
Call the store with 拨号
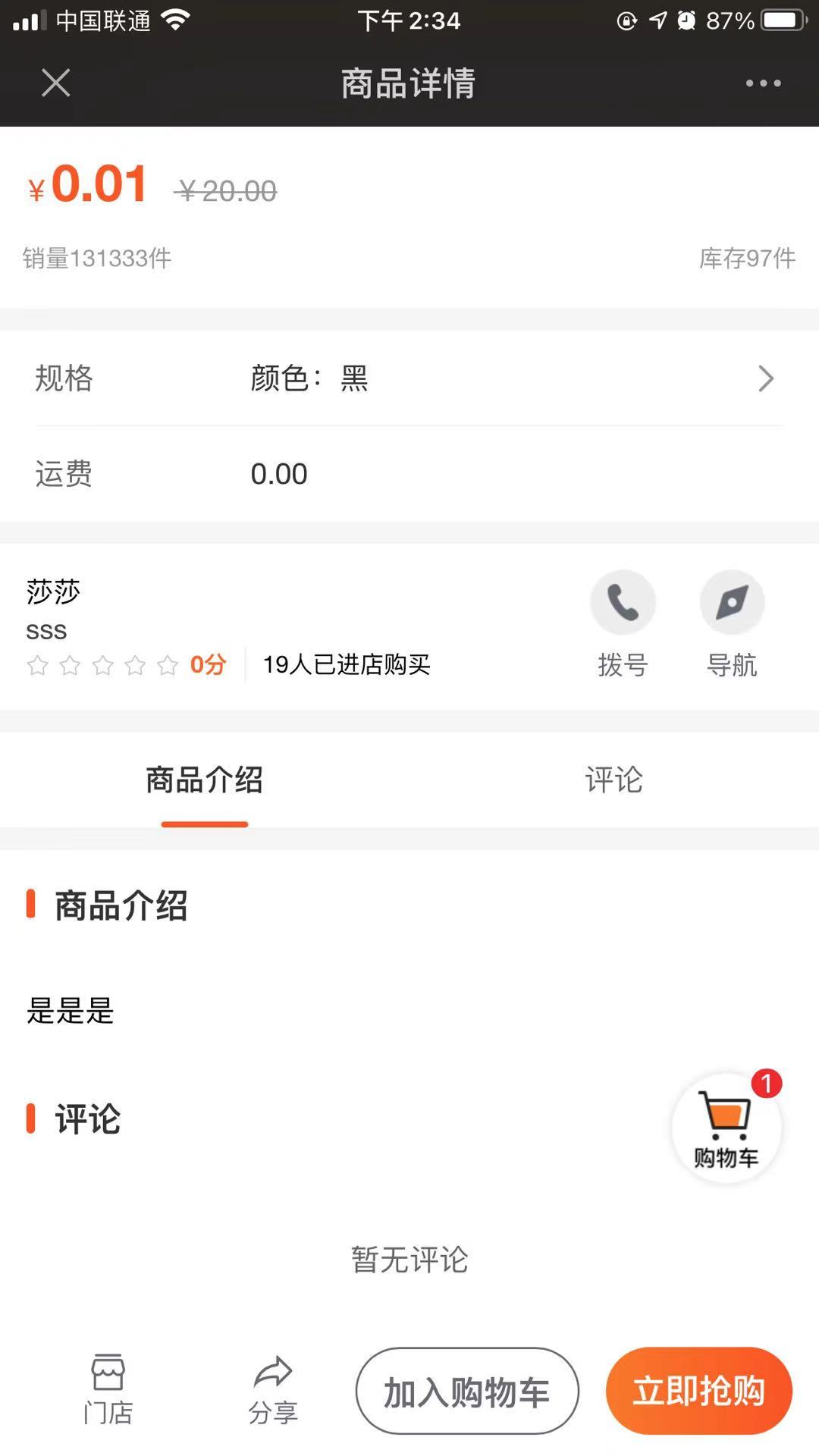pyautogui.click(x=623, y=623)
